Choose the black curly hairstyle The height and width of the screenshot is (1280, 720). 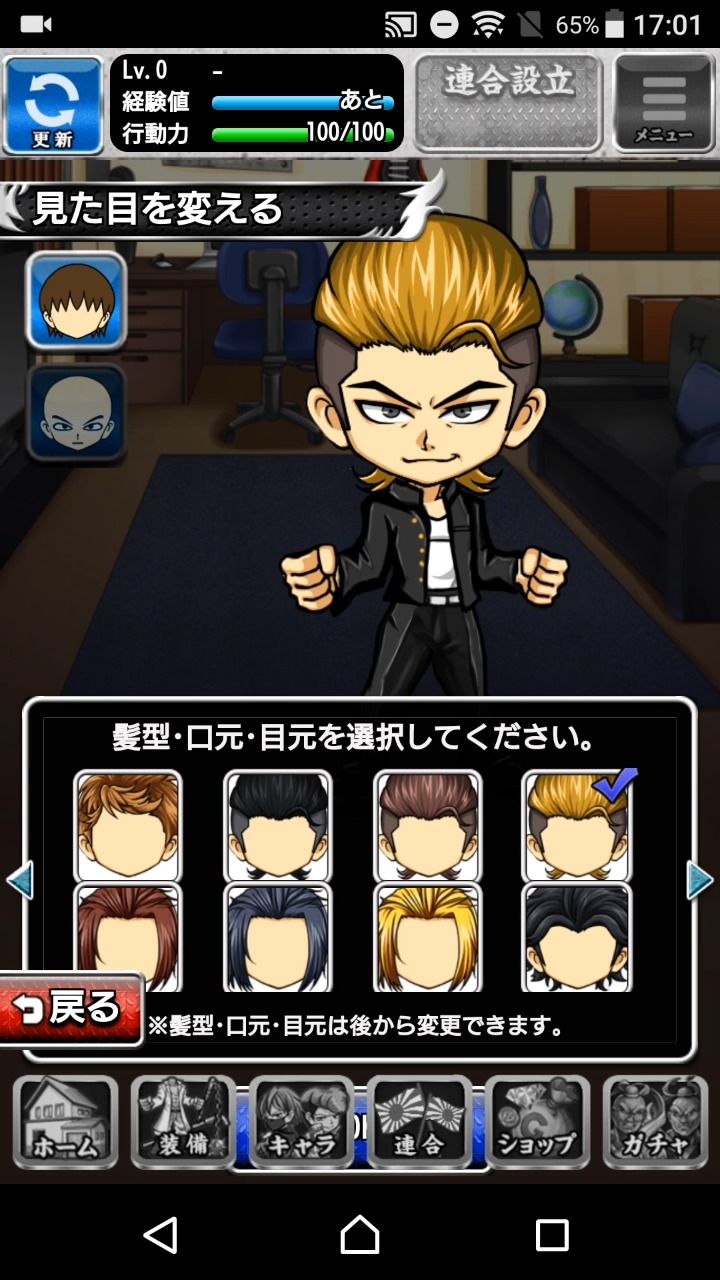577,937
